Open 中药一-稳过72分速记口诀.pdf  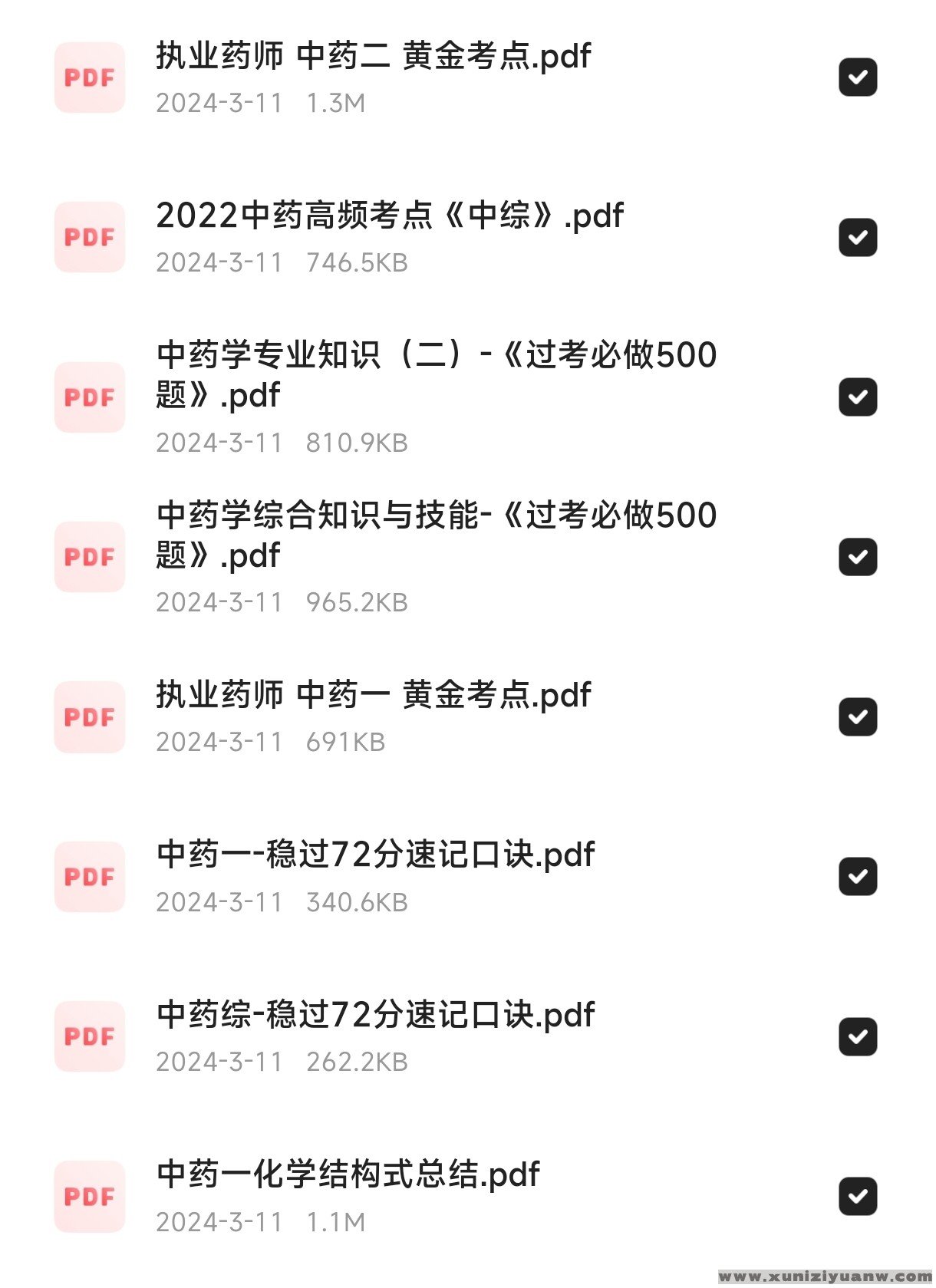click(375, 855)
